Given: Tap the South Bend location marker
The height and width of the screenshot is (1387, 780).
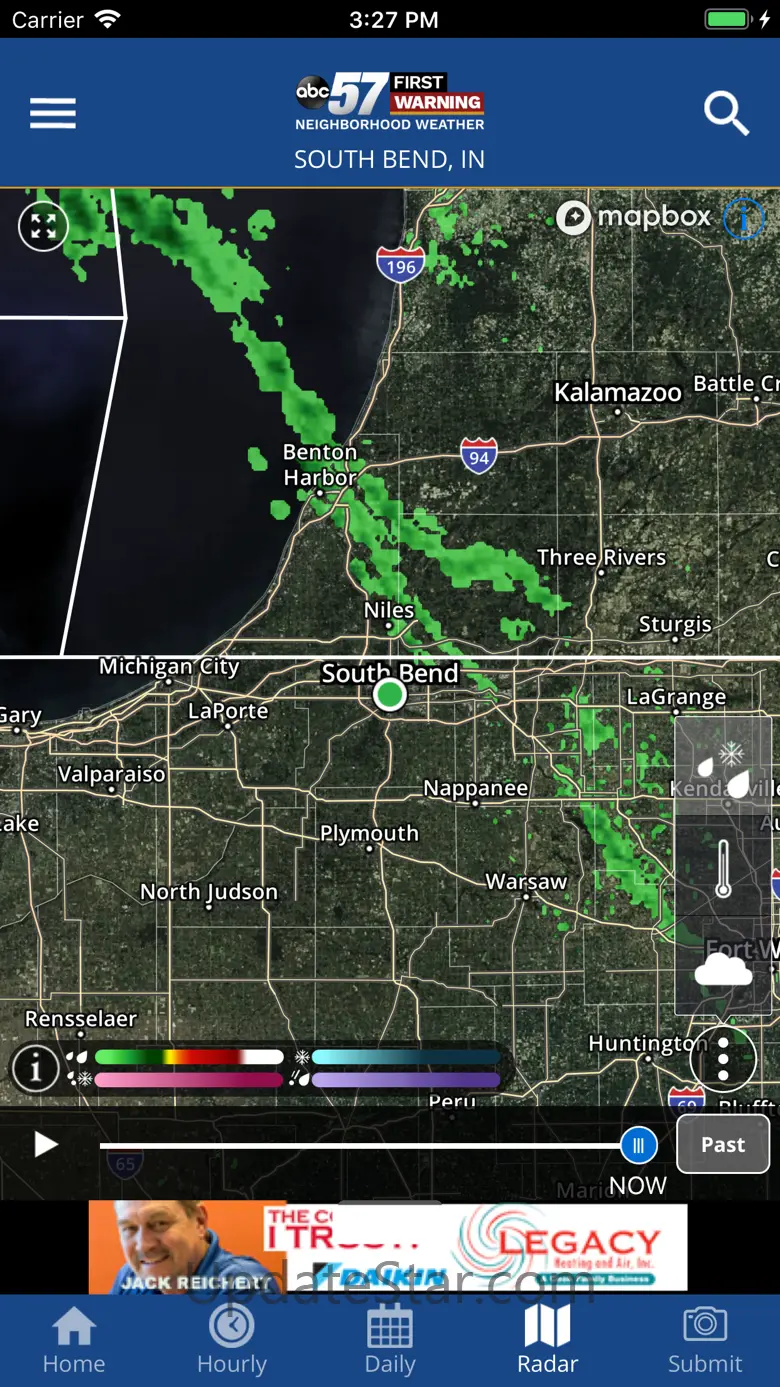Looking at the screenshot, I should (389, 694).
